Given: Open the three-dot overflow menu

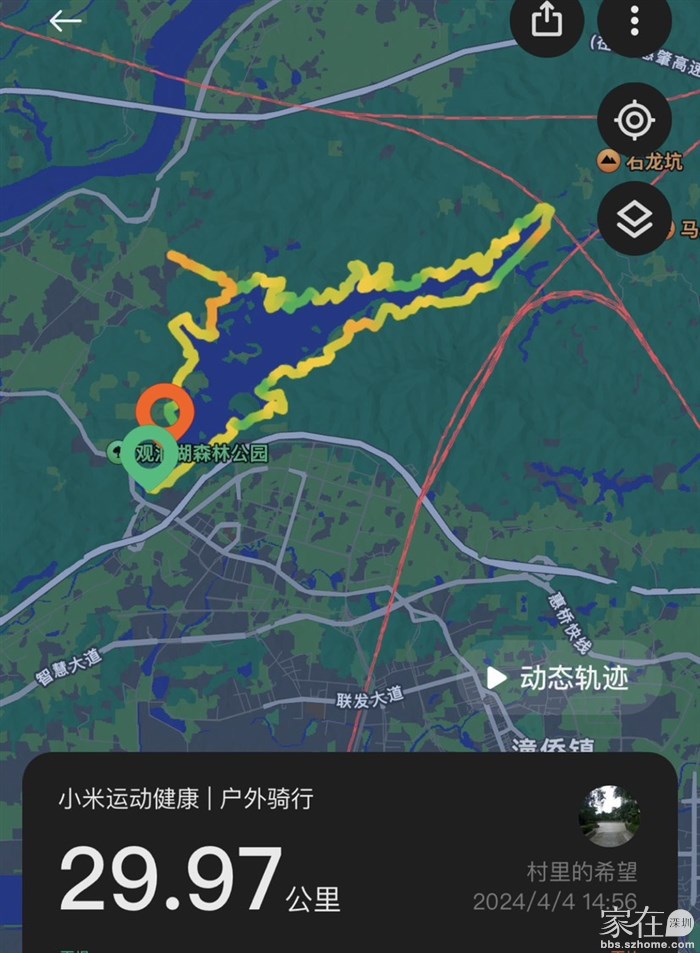Looking at the screenshot, I should tap(634, 21).
